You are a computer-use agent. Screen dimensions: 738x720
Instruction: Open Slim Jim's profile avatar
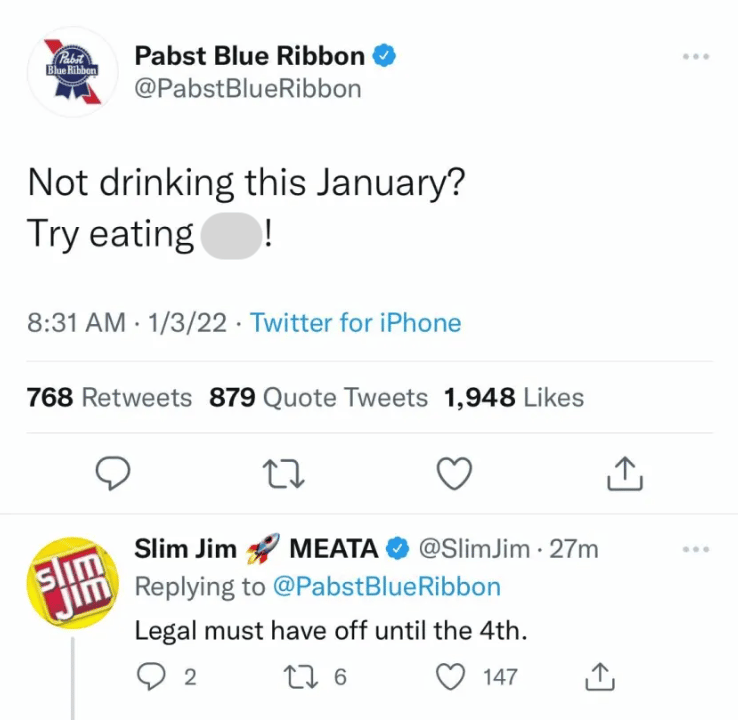point(72,582)
